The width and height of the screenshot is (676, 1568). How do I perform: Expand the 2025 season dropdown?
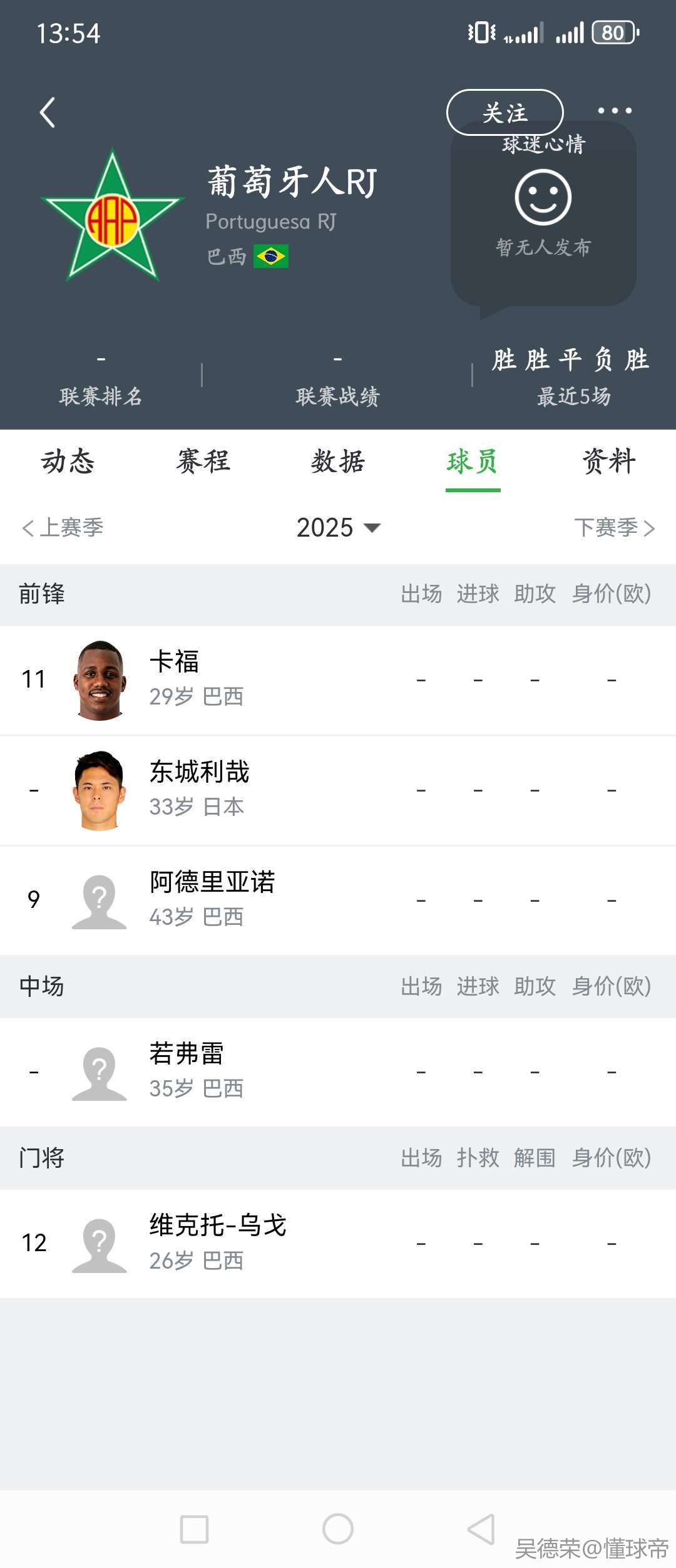pyautogui.click(x=338, y=528)
